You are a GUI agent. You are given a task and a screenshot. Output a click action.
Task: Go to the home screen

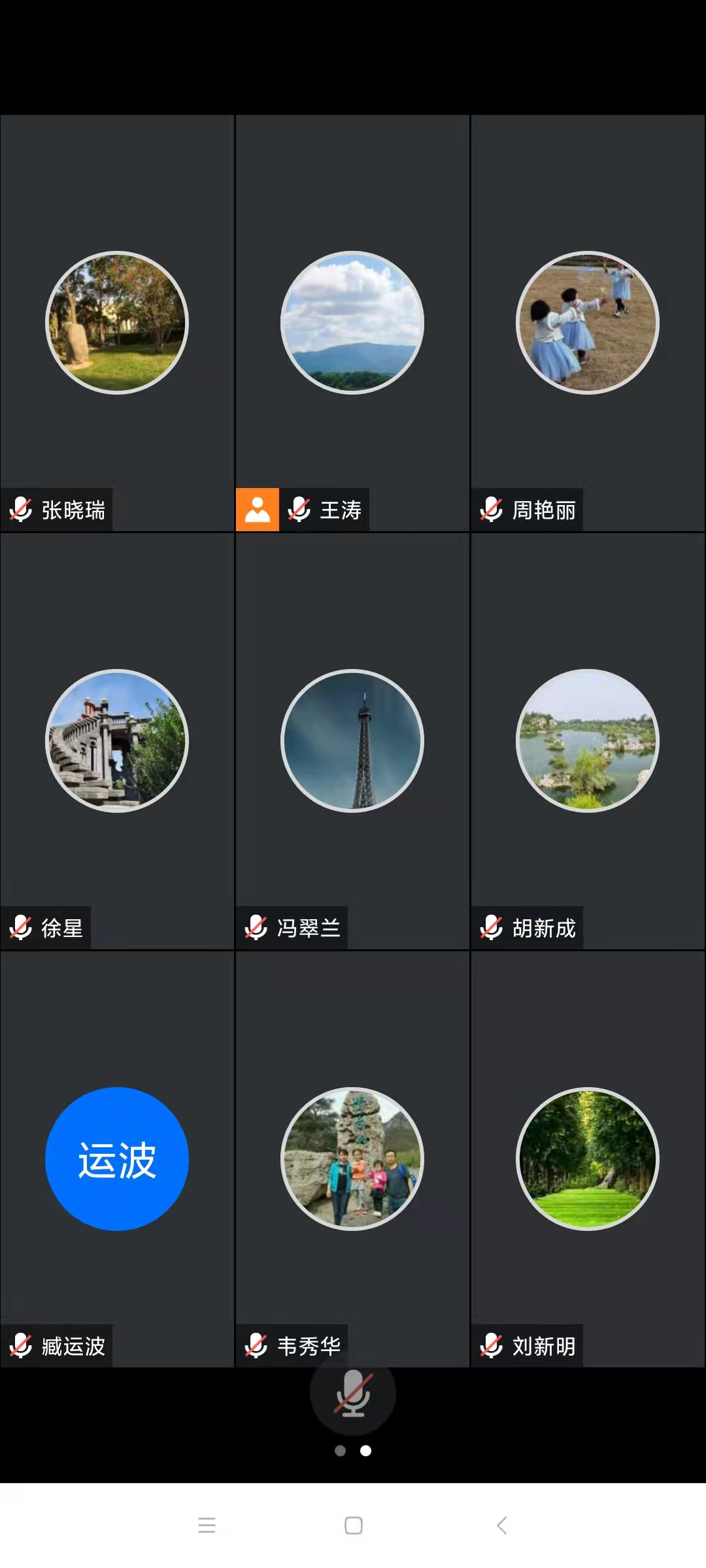tap(353, 1526)
